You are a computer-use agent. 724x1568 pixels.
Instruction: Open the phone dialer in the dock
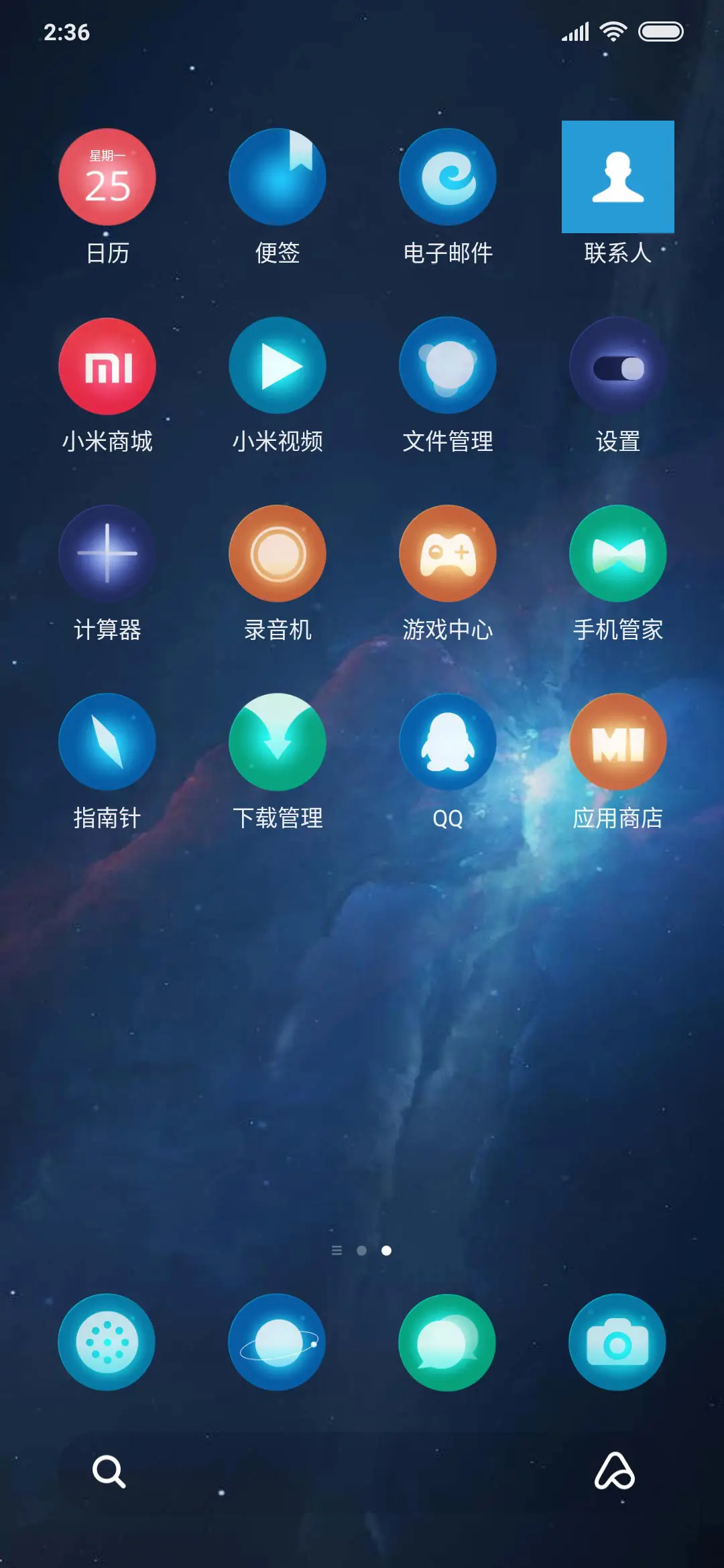coord(107,1342)
